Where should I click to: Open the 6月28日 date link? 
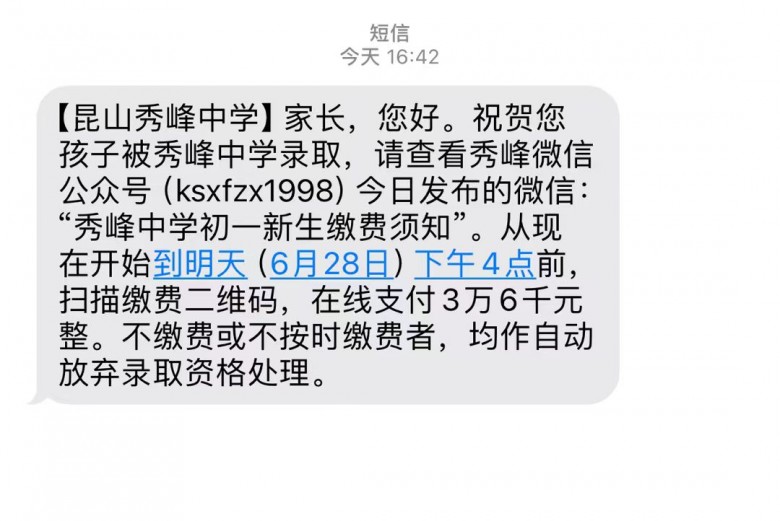(x=329, y=266)
